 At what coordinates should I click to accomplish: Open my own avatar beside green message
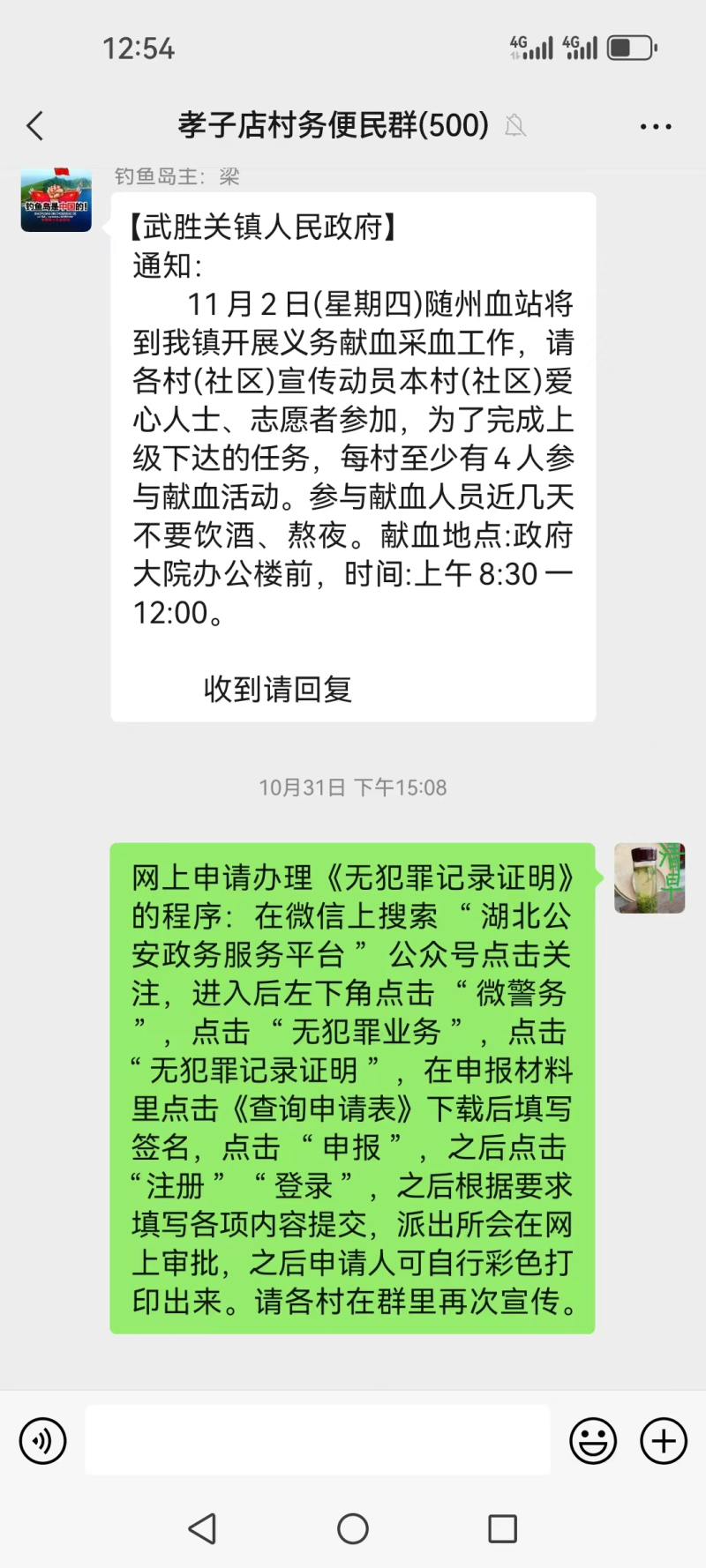[x=650, y=877]
